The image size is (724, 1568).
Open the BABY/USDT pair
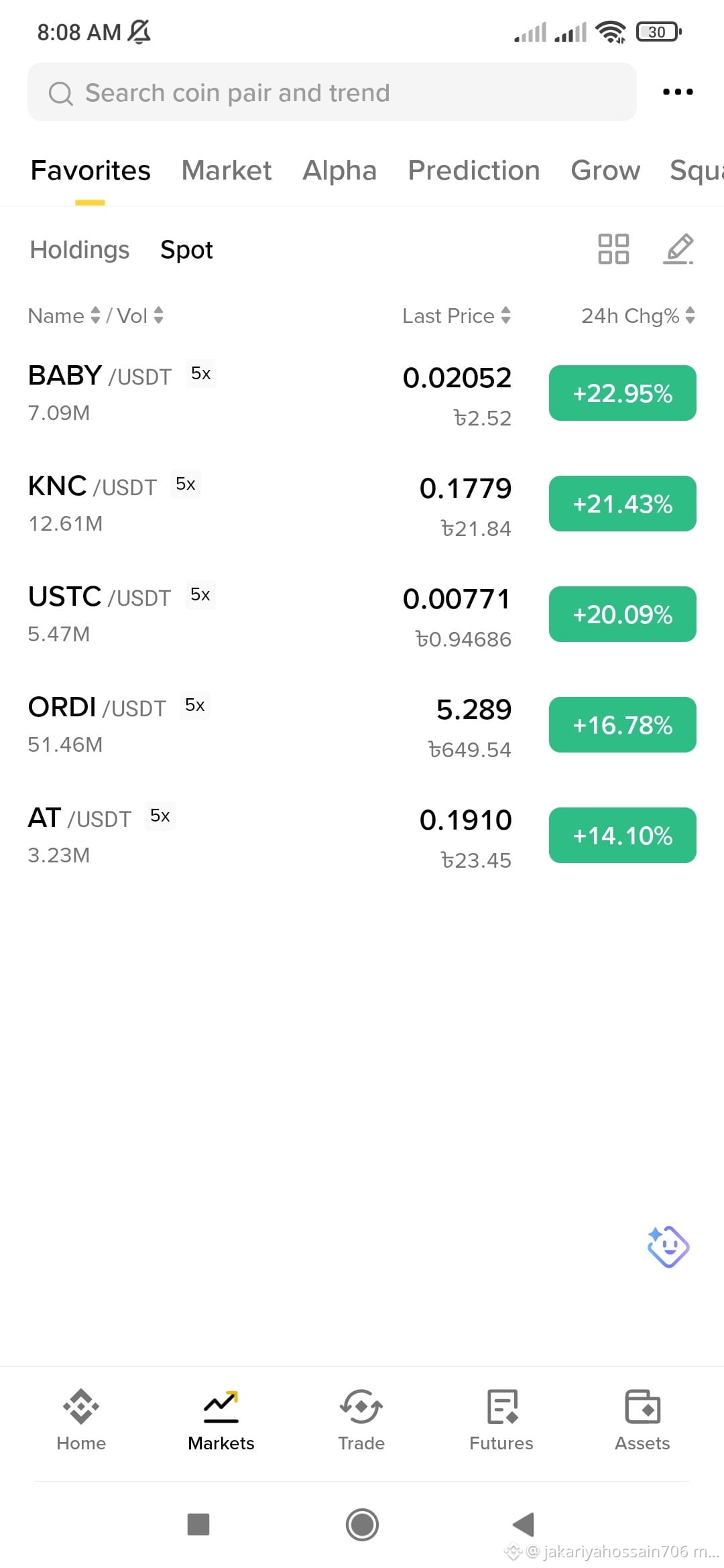click(362, 394)
